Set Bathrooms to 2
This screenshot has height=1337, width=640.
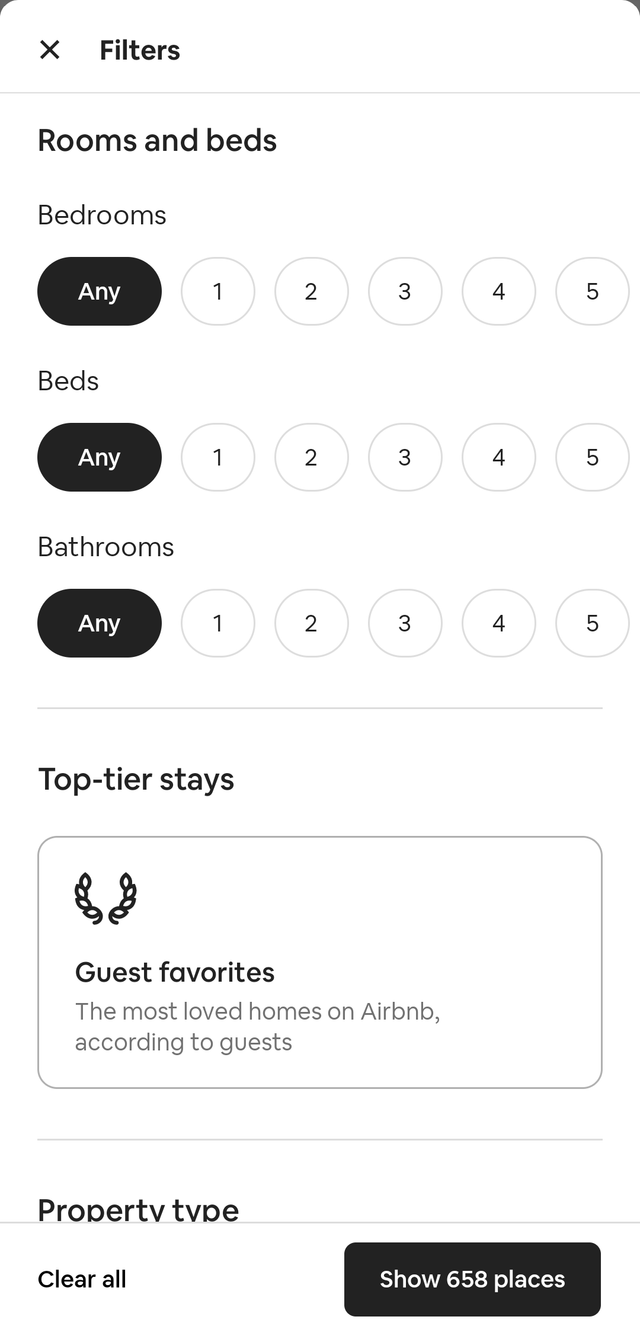(311, 623)
